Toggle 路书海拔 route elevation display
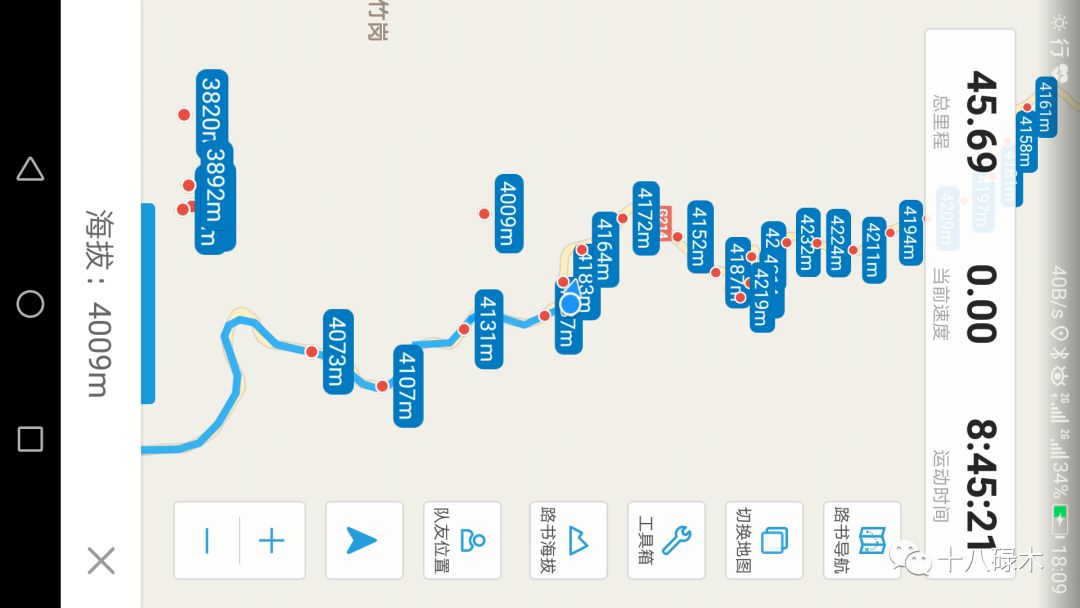The height and width of the screenshot is (608, 1080). coord(568,541)
